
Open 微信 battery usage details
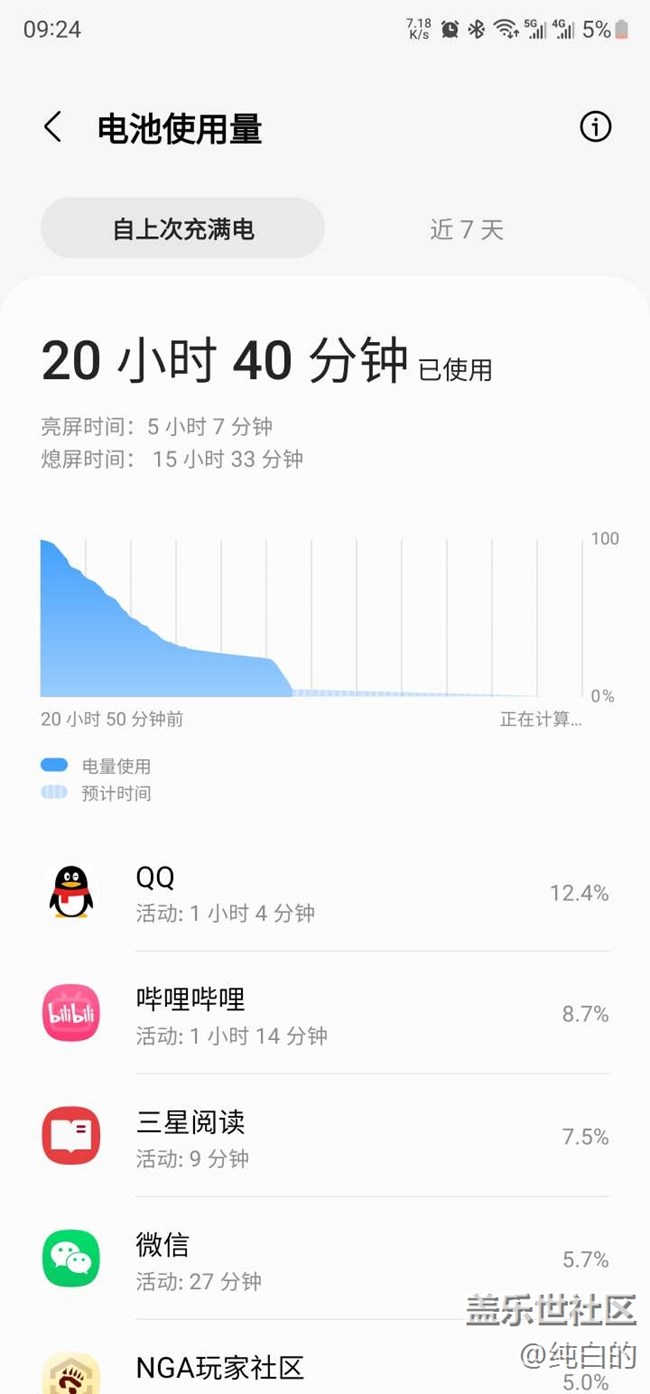(x=325, y=1259)
